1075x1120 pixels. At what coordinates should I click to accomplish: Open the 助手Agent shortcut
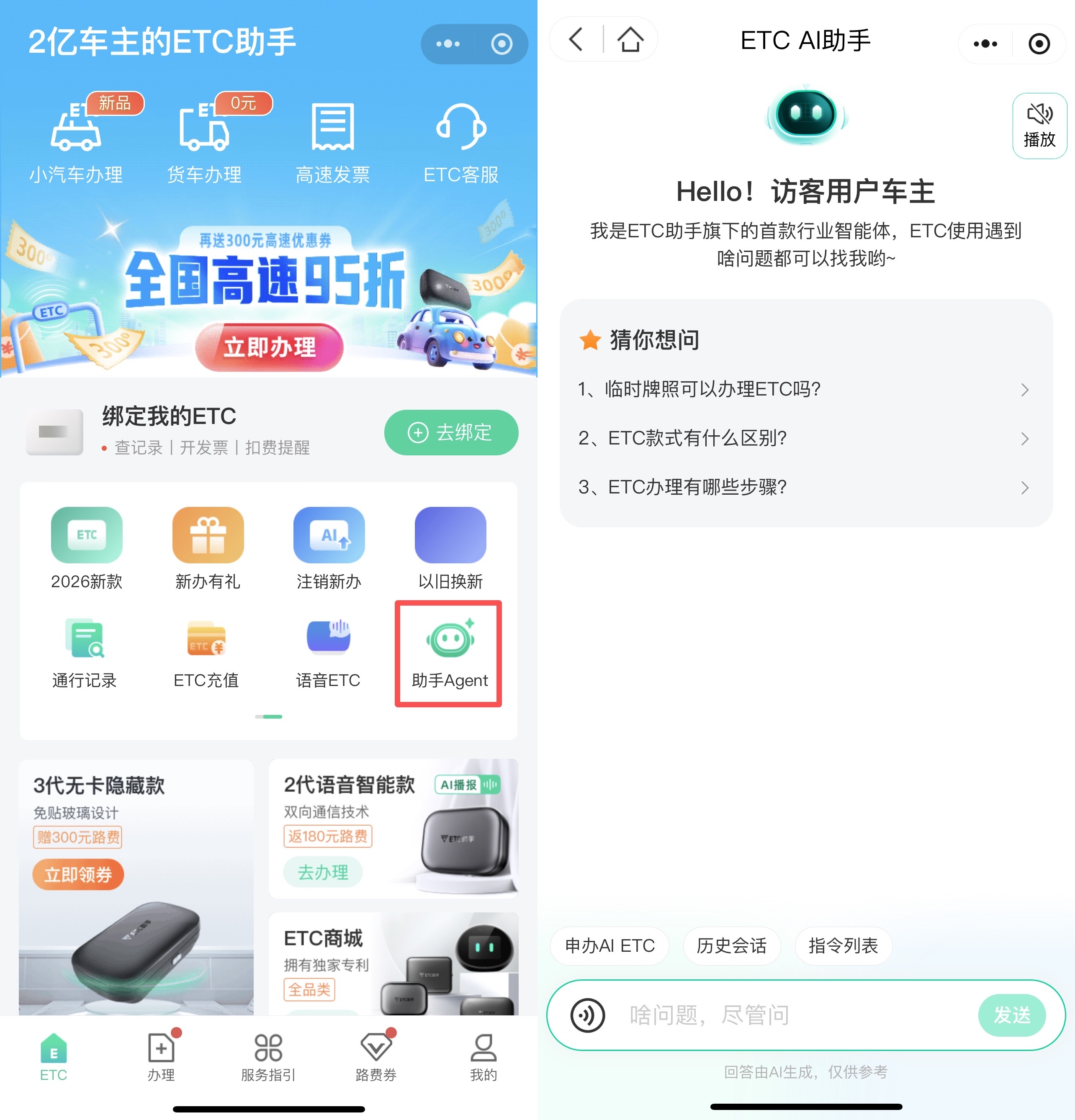point(449,653)
